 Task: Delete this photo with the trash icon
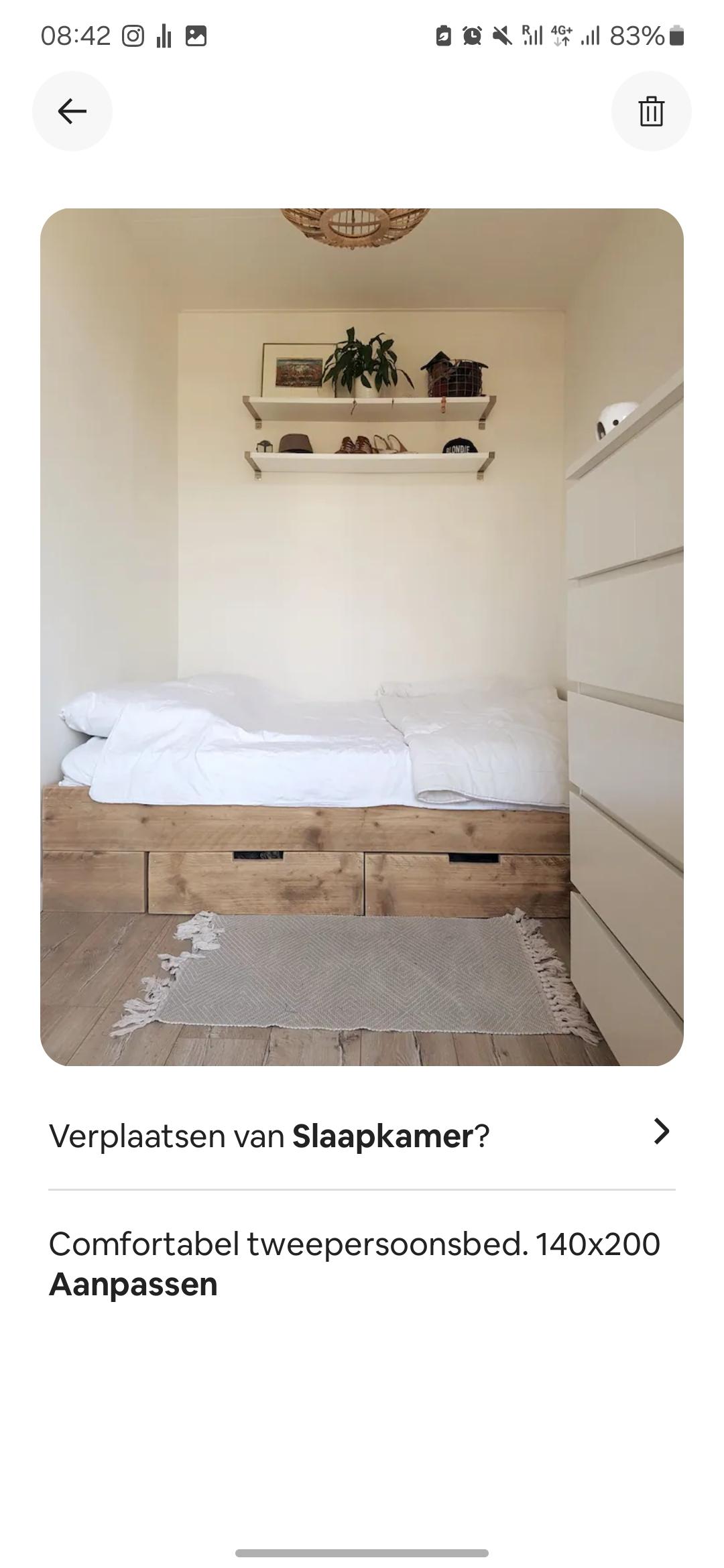click(x=651, y=111)
